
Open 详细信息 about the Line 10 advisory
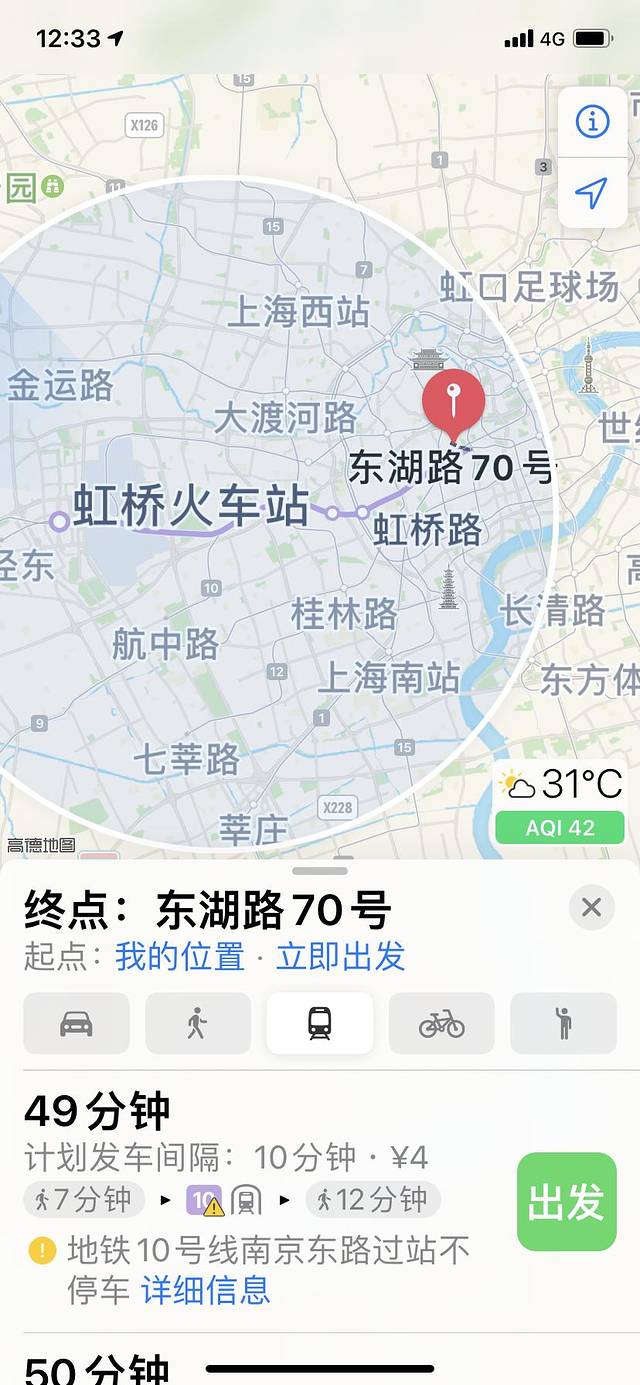pos(206,1290)
